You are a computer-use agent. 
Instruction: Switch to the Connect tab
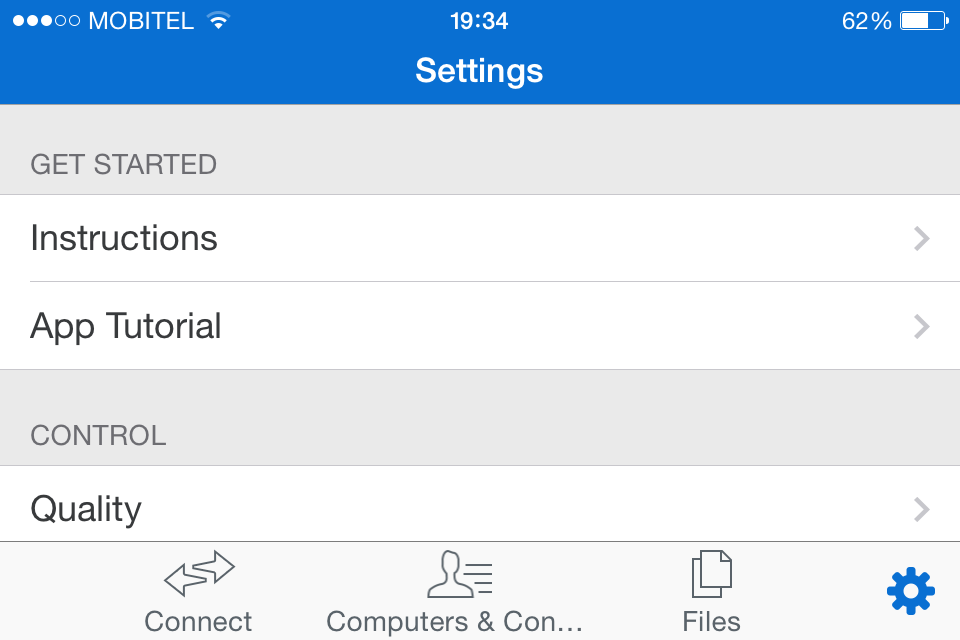[198, 592]
